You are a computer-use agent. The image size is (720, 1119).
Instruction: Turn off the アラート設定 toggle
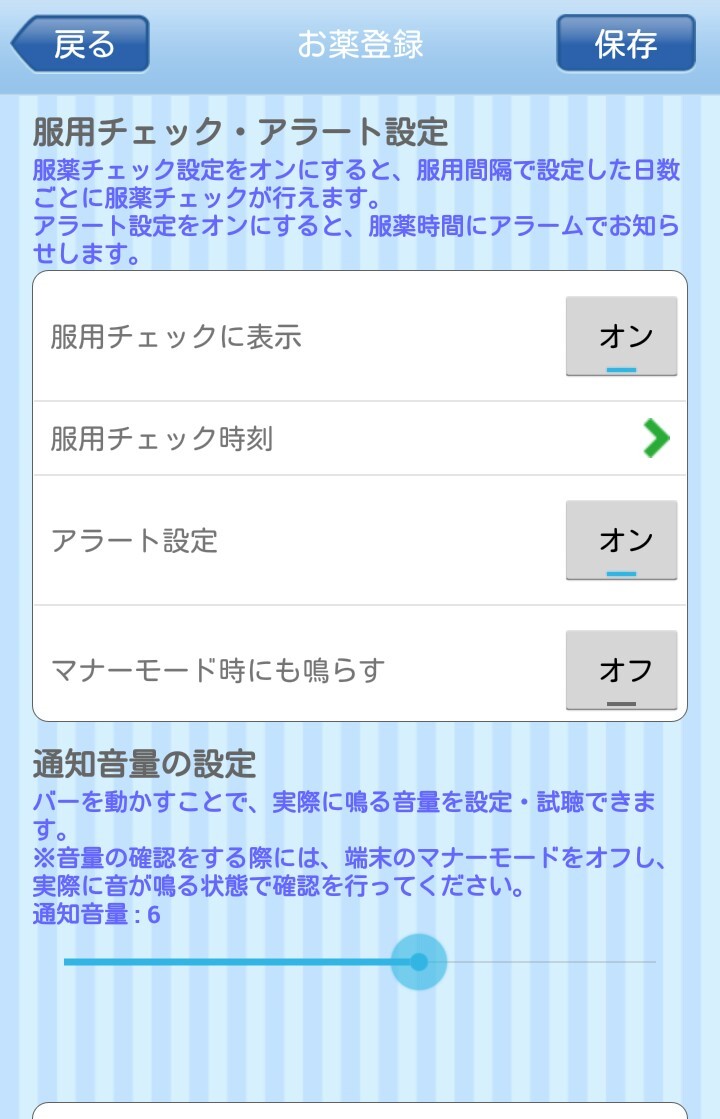pos(621,541)
